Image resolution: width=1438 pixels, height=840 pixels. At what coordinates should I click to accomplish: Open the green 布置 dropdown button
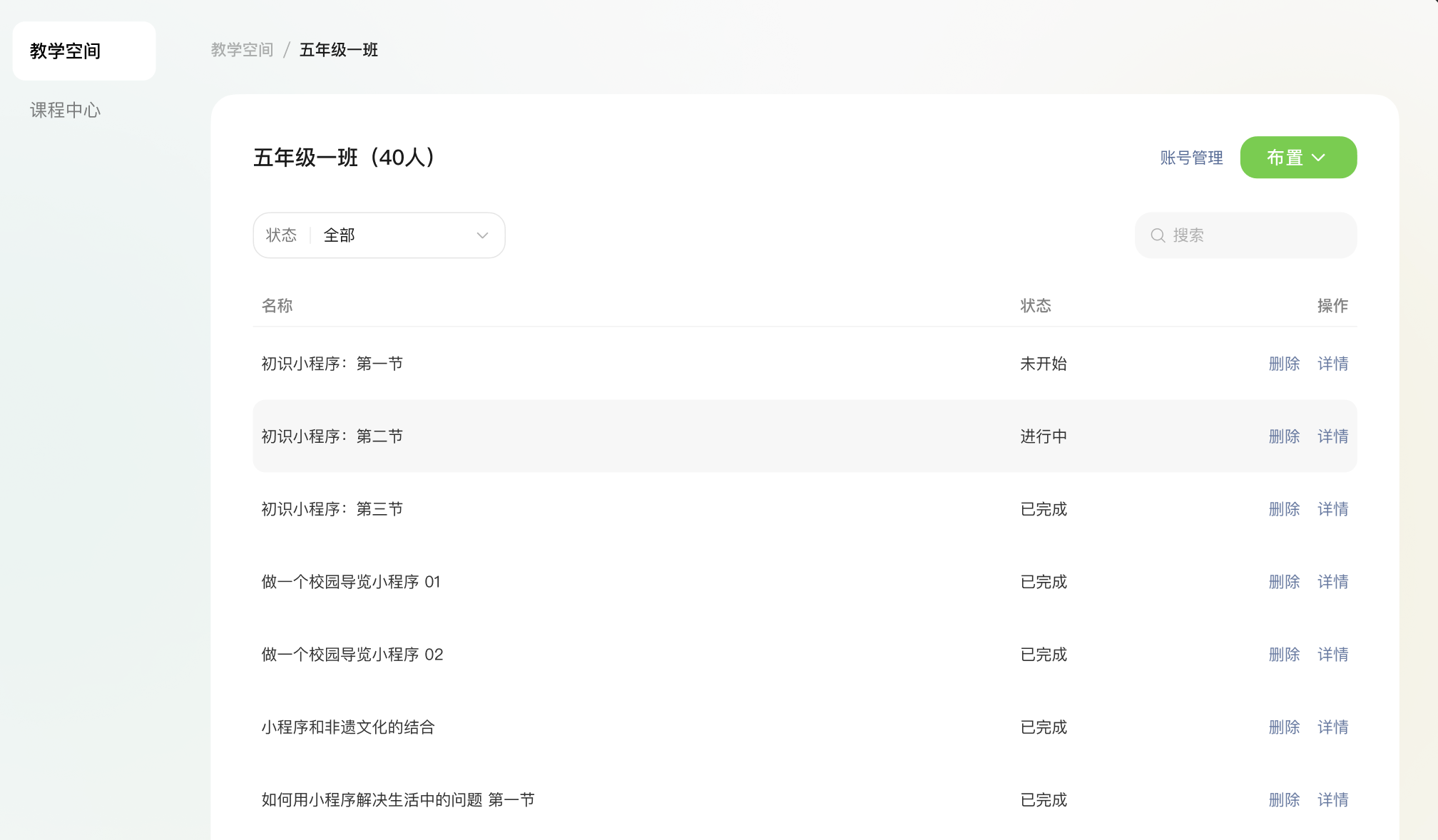pyautogui.click(x=1298, y=158)
